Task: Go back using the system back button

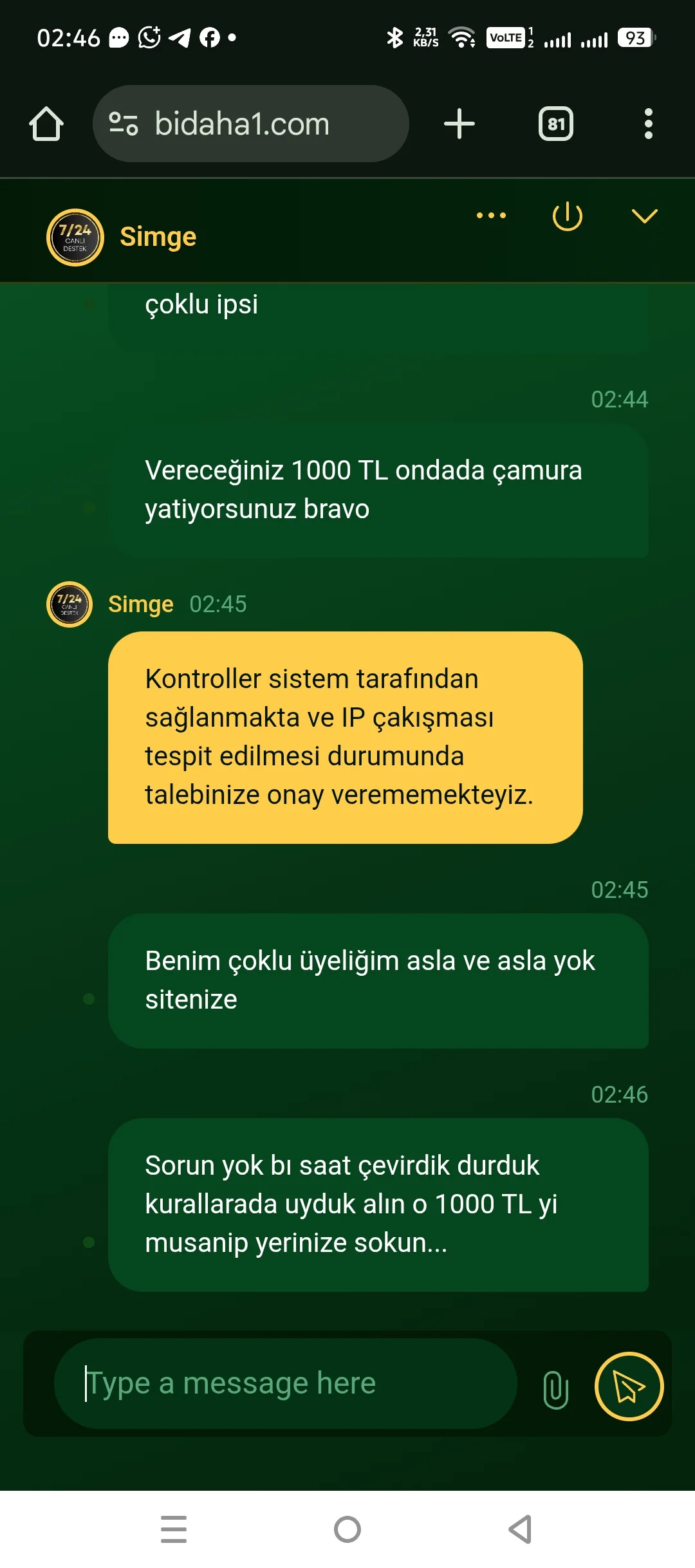Action: [x=520, y=1529]
